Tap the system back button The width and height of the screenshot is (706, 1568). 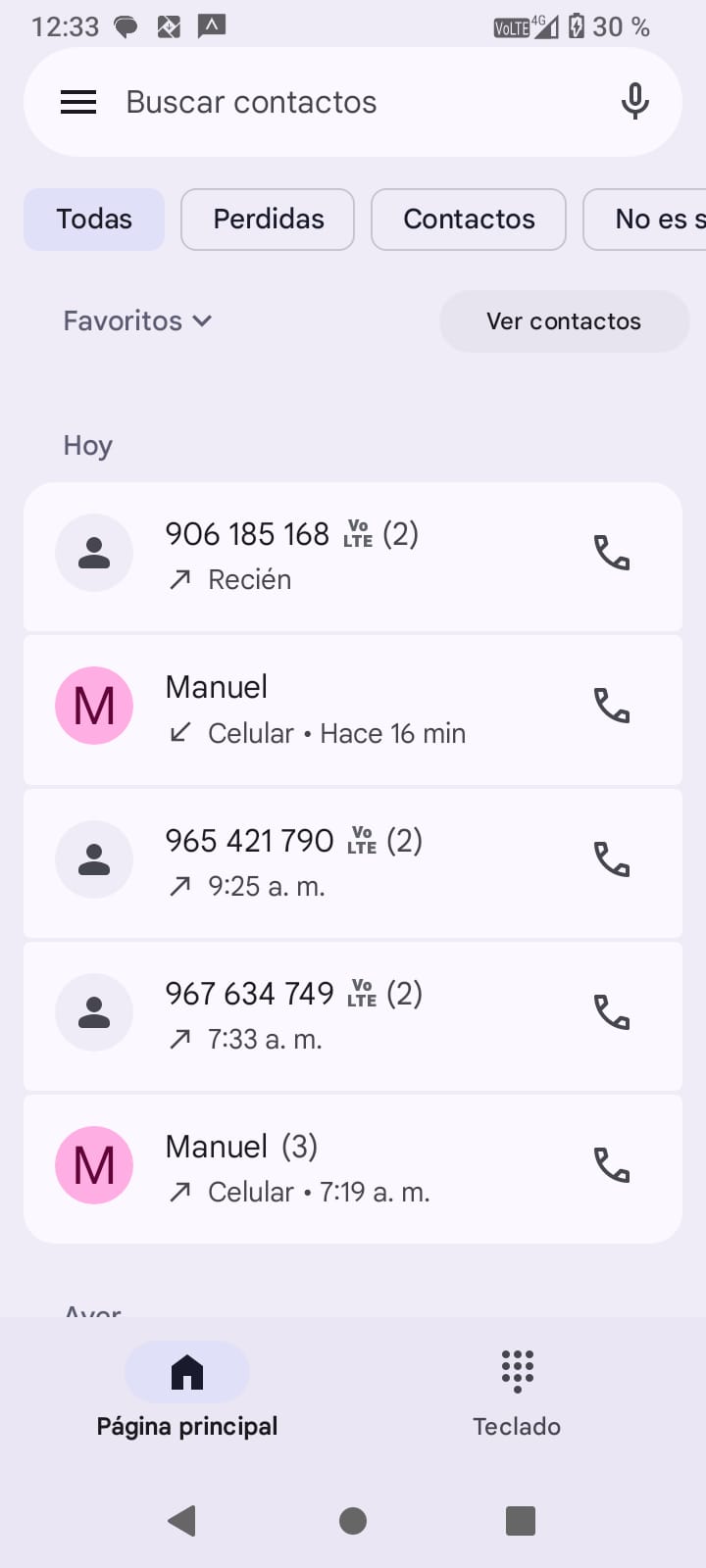182,1521
